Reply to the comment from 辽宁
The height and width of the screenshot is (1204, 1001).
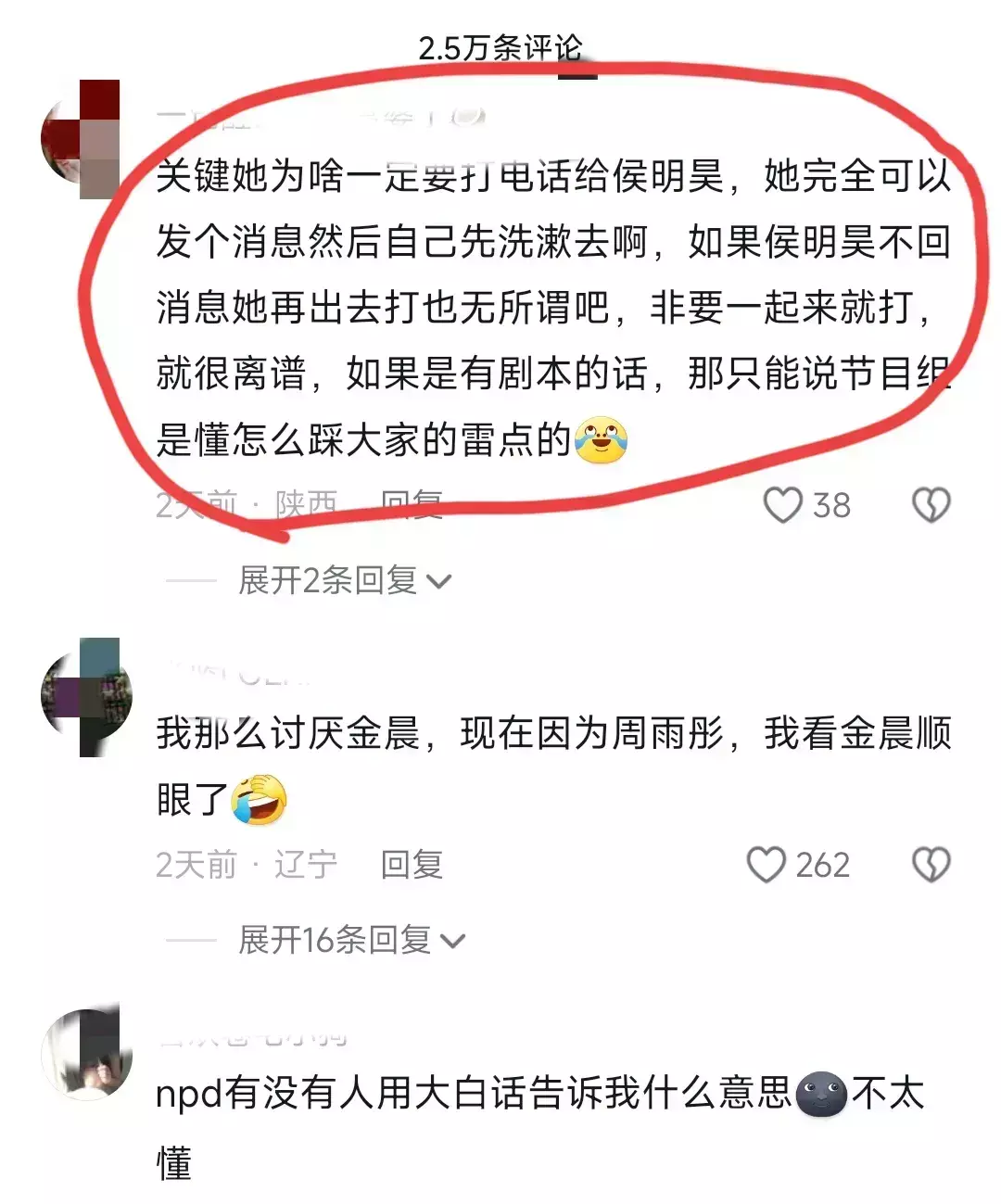coord(412,865)
